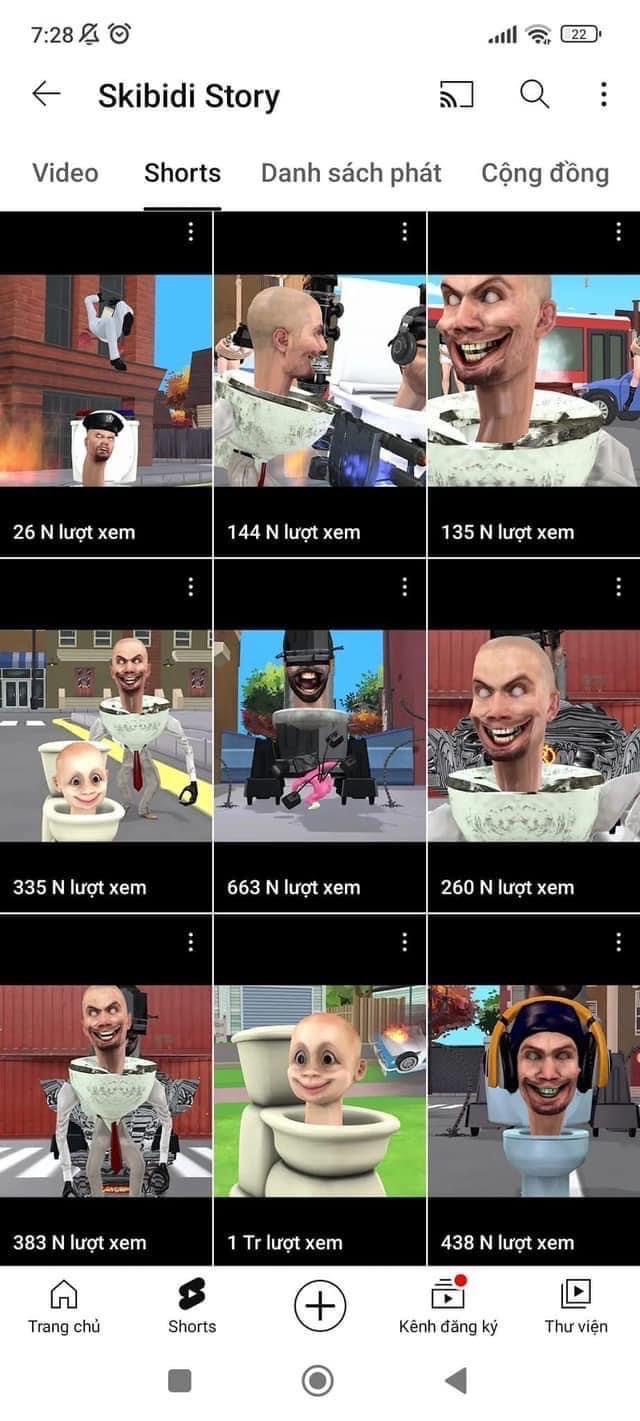
Task: Open Thư viện library tab
Action: coord(576,1306)
